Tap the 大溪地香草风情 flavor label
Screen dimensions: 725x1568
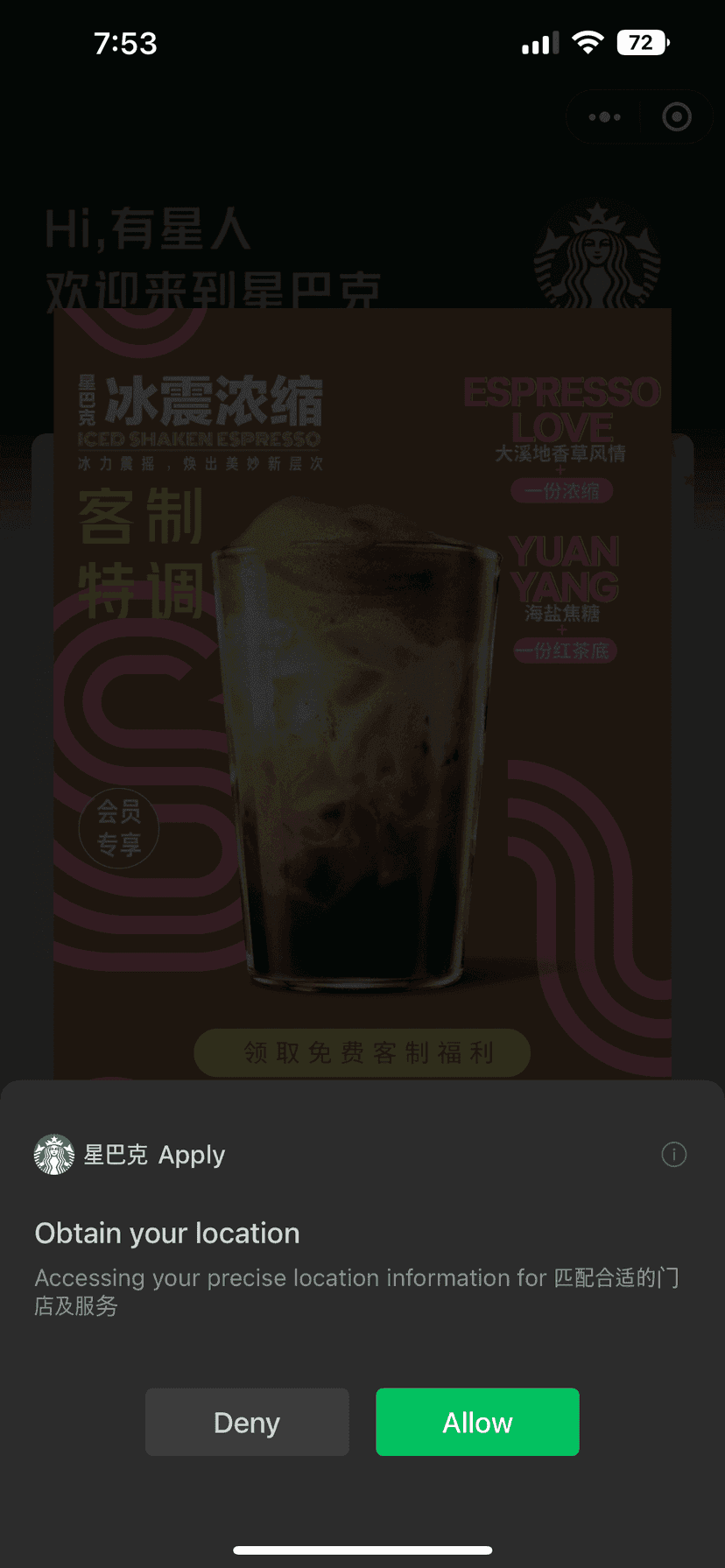tap(564, 452)
